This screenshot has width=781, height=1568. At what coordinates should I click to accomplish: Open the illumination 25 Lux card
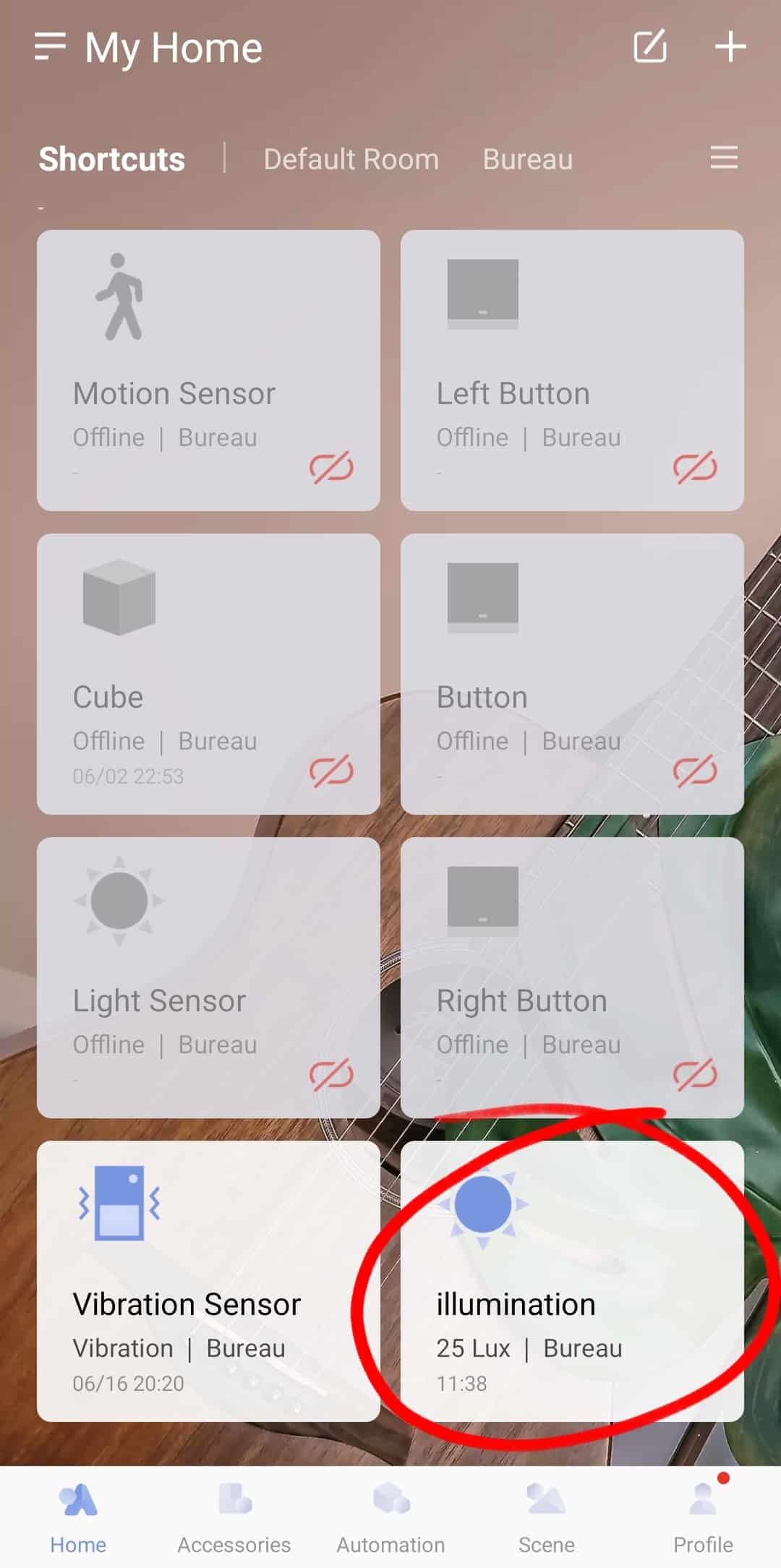[x=572, y=1282]
